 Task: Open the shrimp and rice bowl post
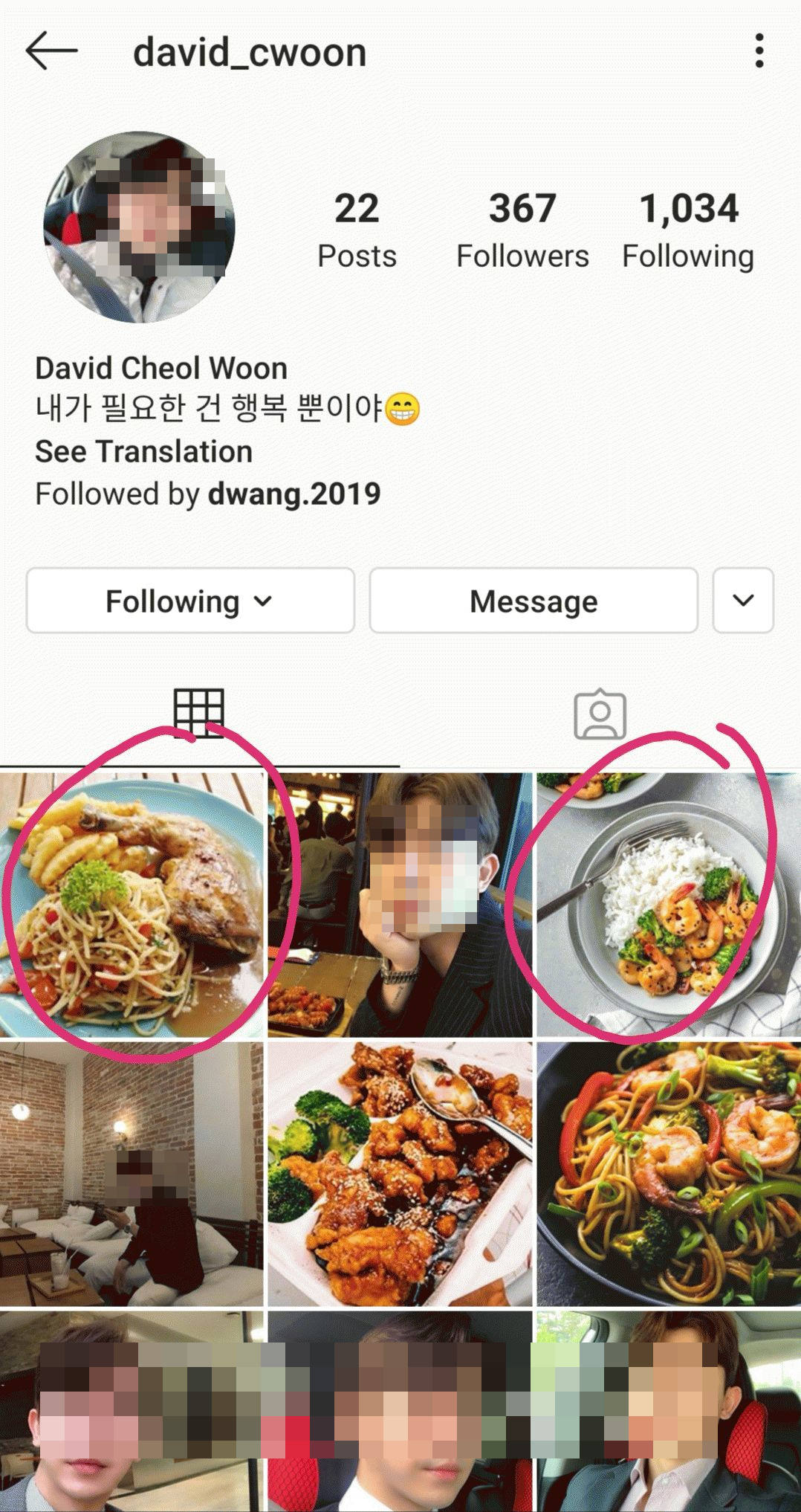coord(669,905)
